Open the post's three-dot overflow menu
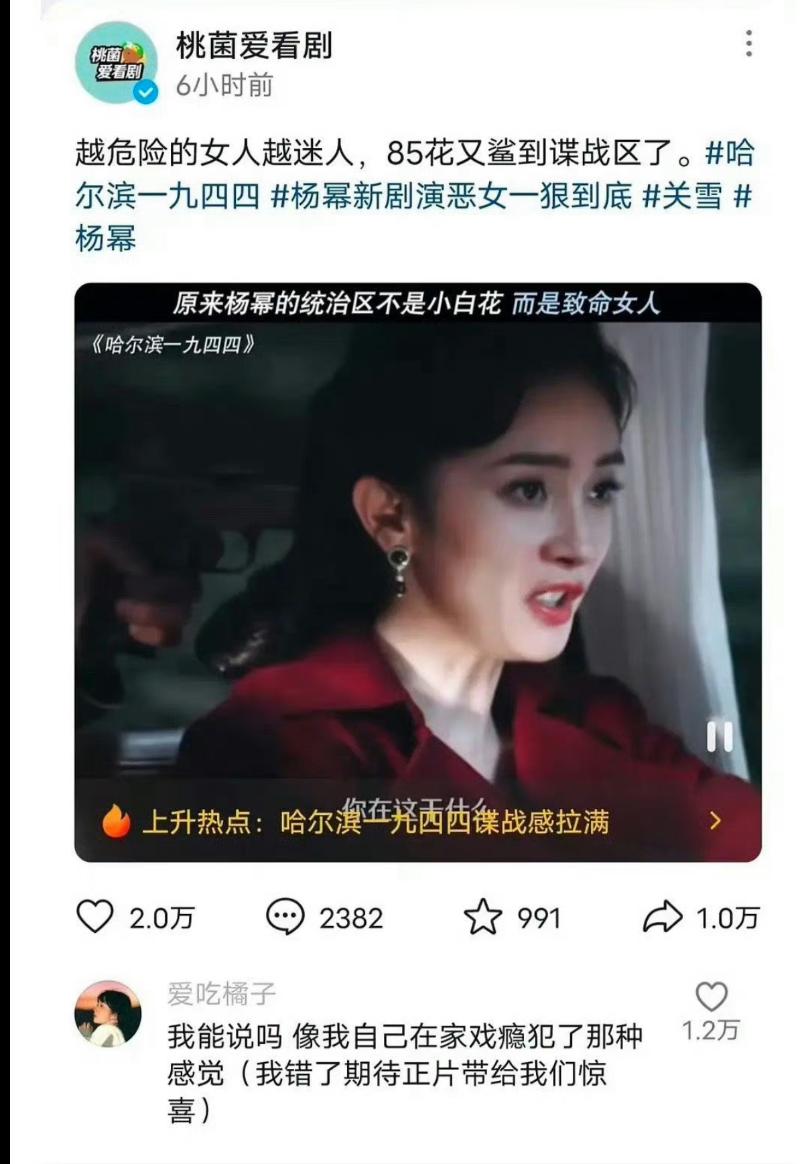 click(748, 45)
